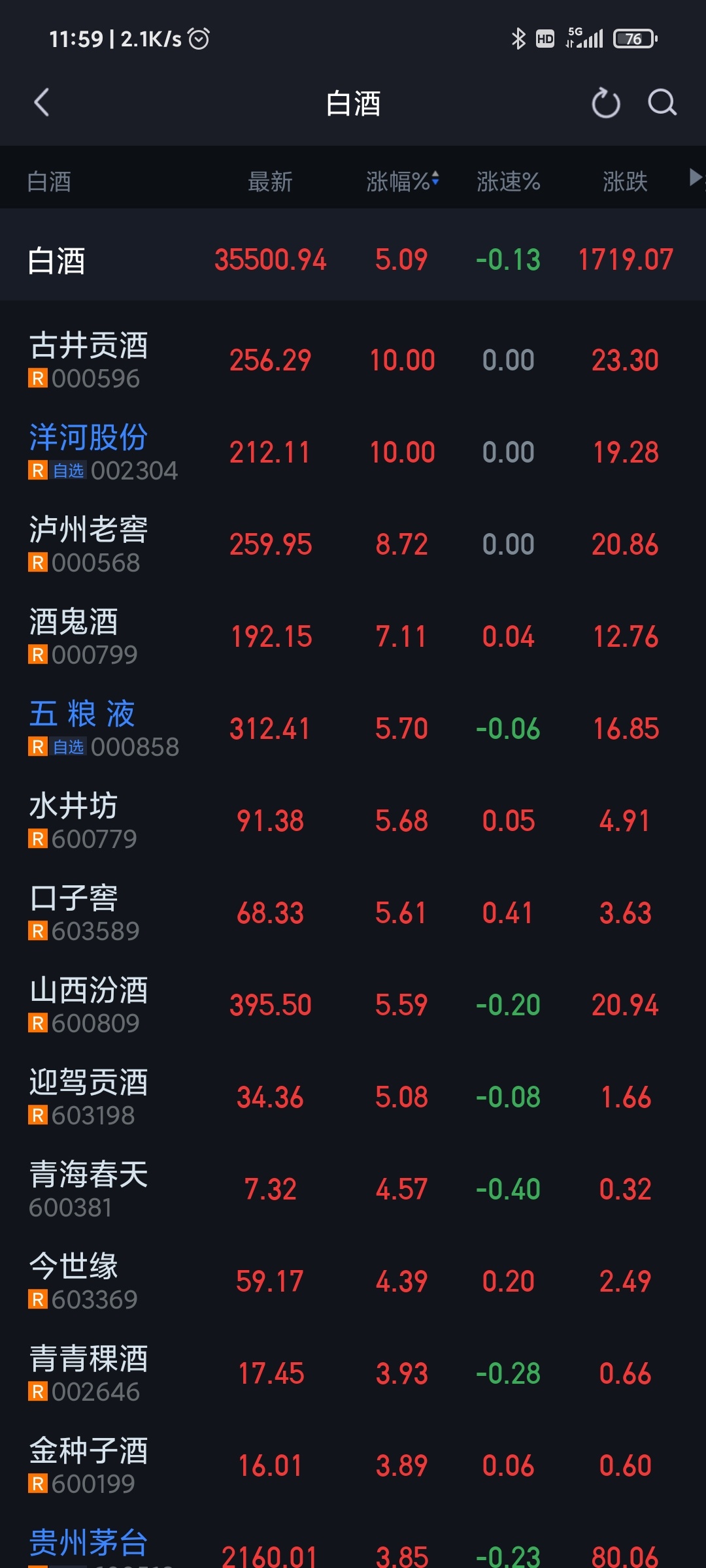Open the search magnifier icon

[x=662, y=103]
